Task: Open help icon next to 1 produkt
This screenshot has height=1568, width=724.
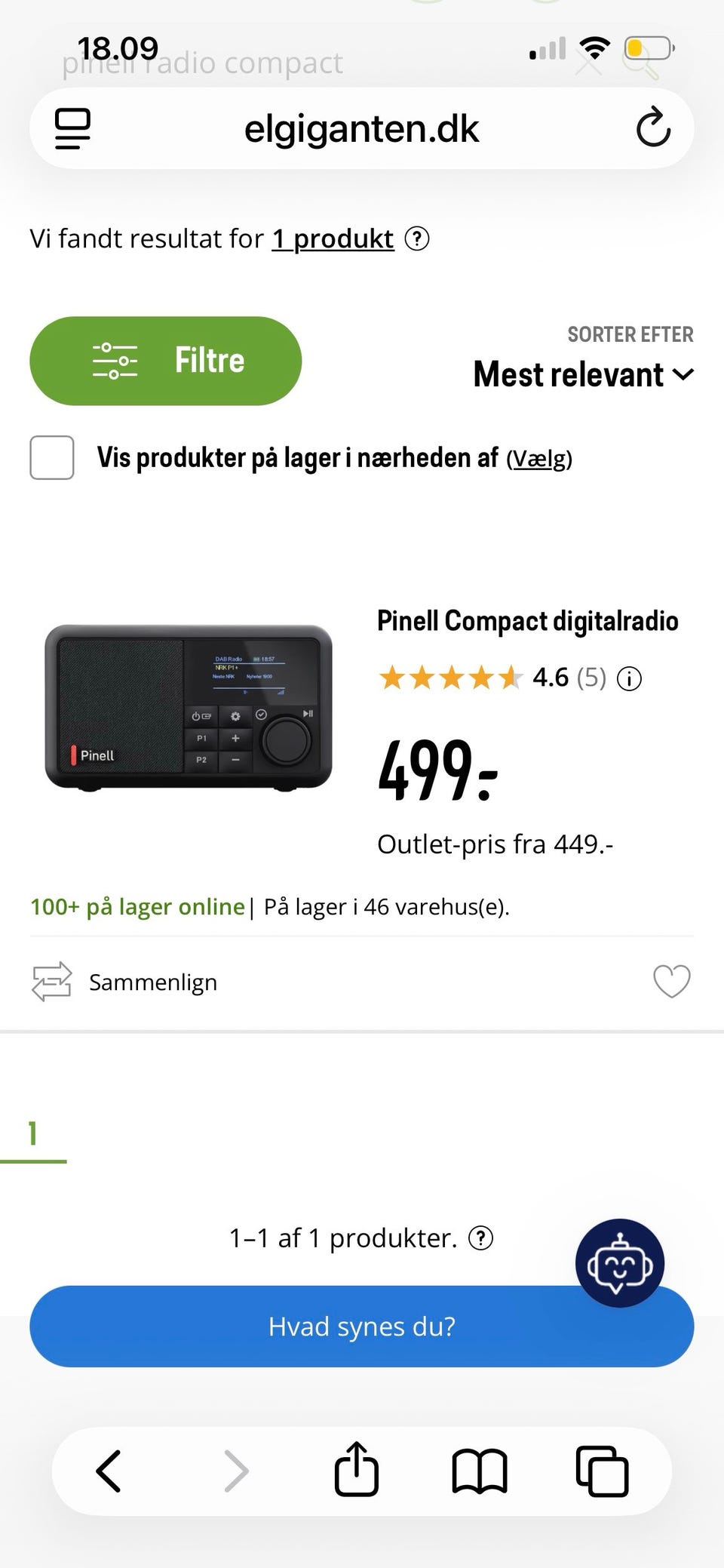Action: click(x=417, y=239)
